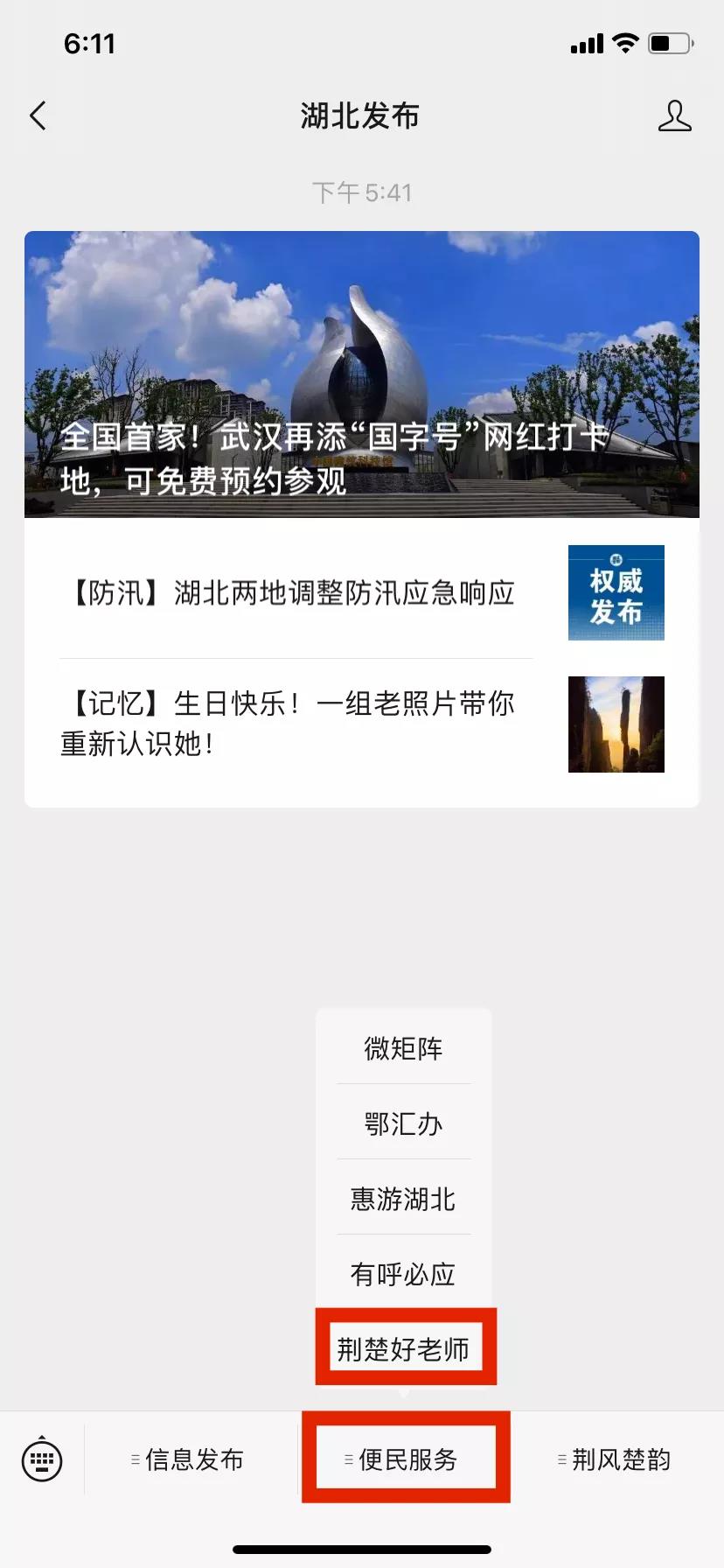Go back using the top-left arrow
The image size is (724, 1568).
coord(38,115)
